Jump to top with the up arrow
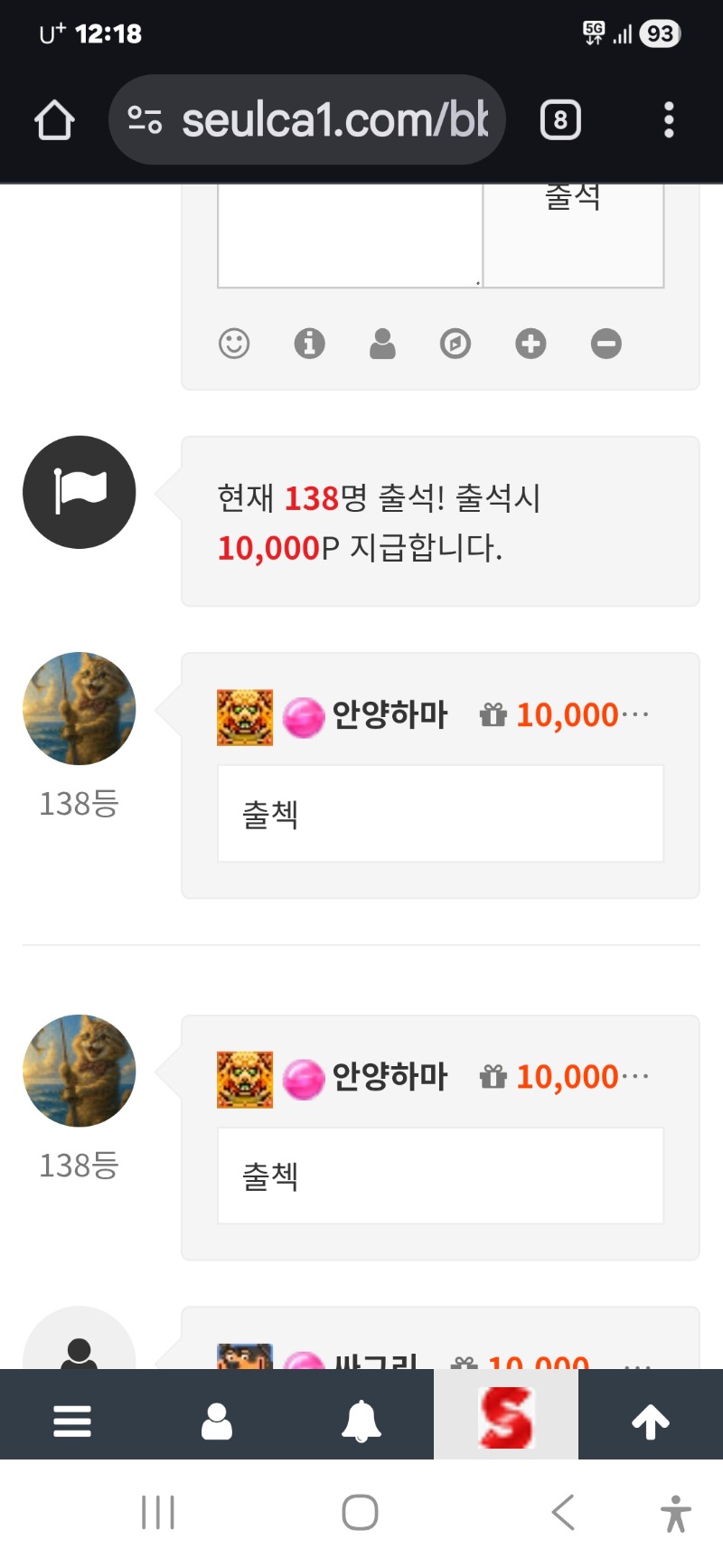The height and width of the screenshot is (1568, 723). pyautogui.click(x=650, y=1422)
